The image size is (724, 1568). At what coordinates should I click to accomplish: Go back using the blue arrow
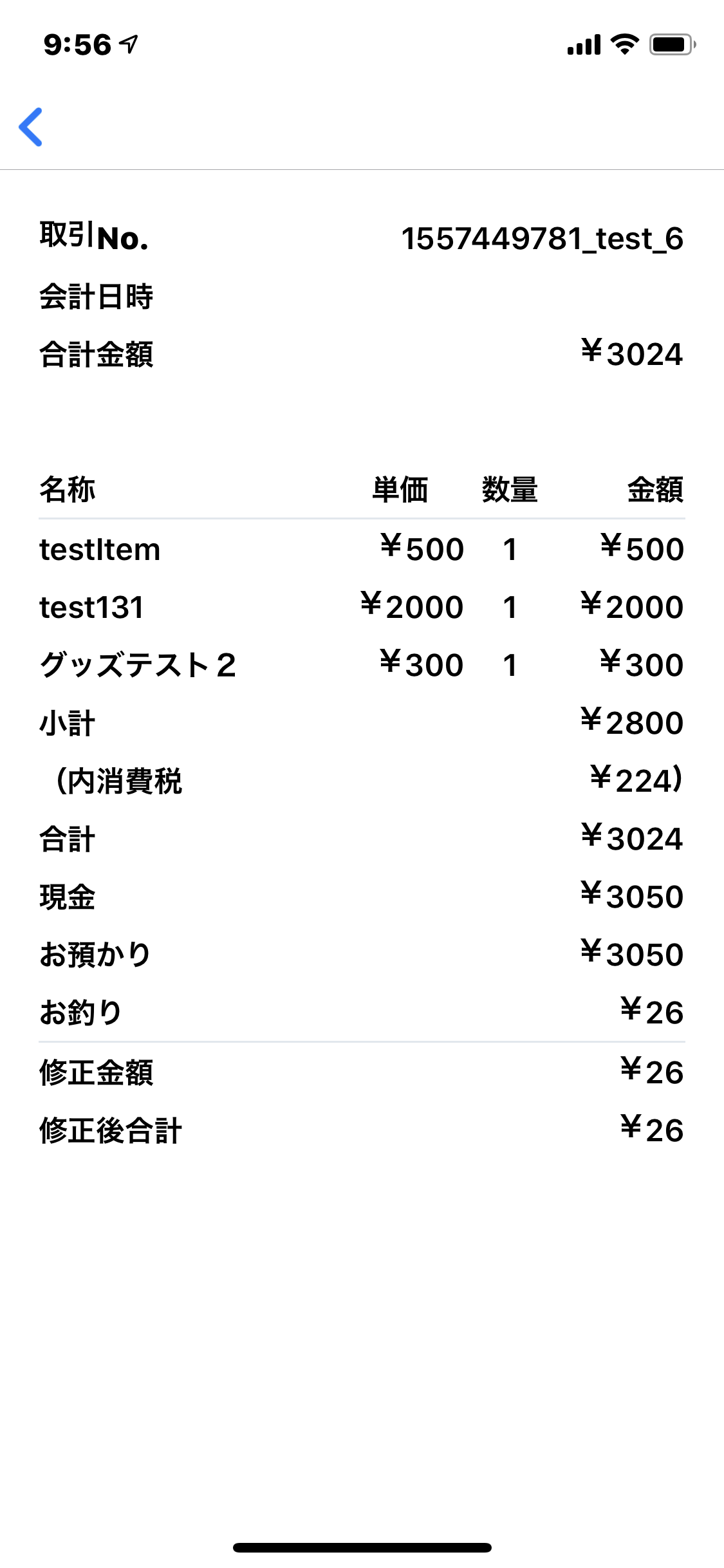pyautogui.click(x=31, y=127)
